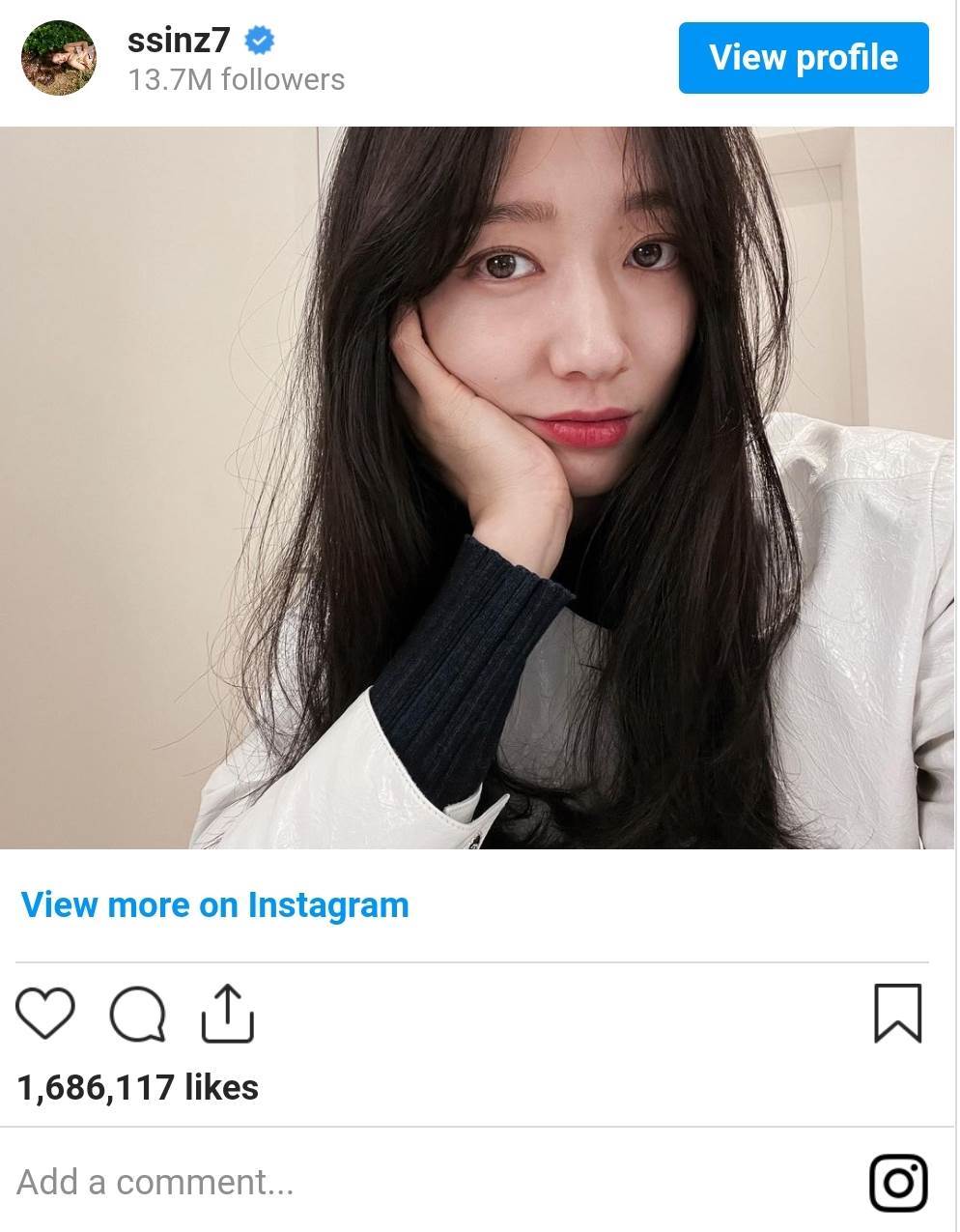Like the post with the heart icon

tap(45, 1014)
